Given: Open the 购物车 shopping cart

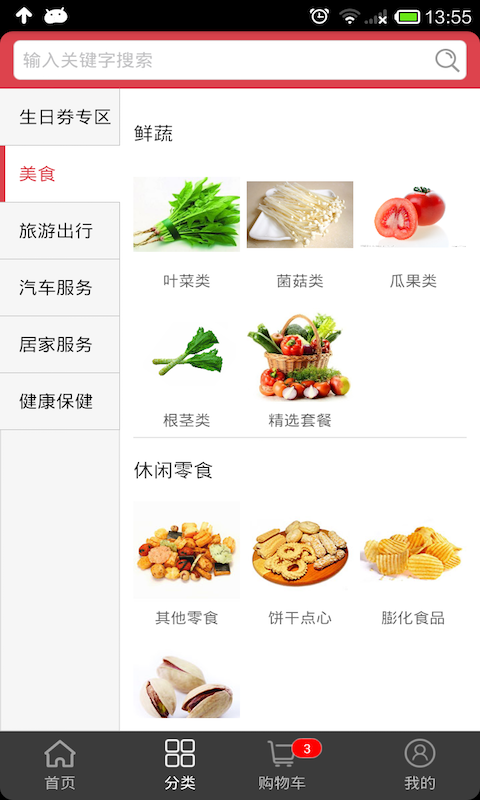Looking at the screenshot, I should 282,765.
